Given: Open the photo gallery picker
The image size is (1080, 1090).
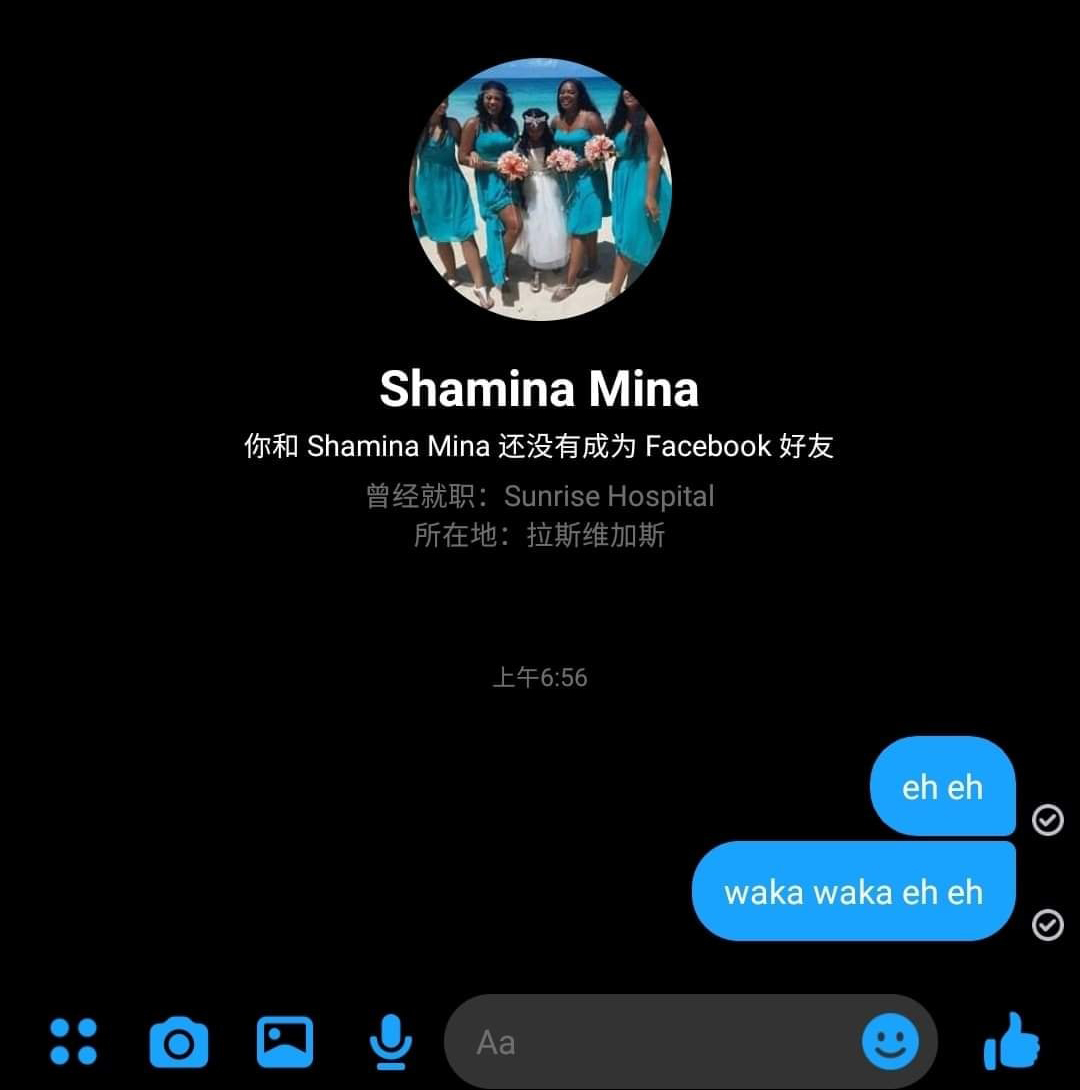Looking at the screenshot, I should pyautogui.click(x=285, y=1042).
